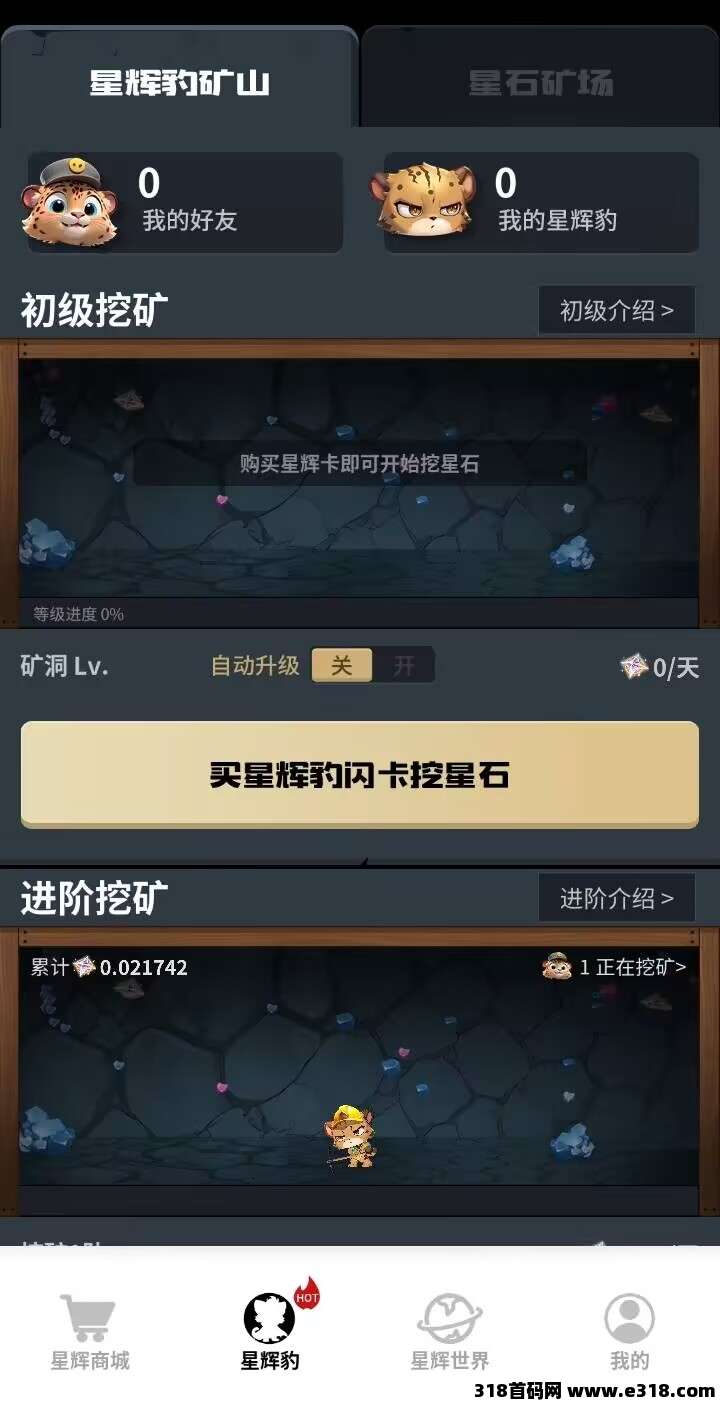Viewport: 720px width, 1408px height.
Task: Go to the 星辉商城 tab
Action: (90, 1332)
